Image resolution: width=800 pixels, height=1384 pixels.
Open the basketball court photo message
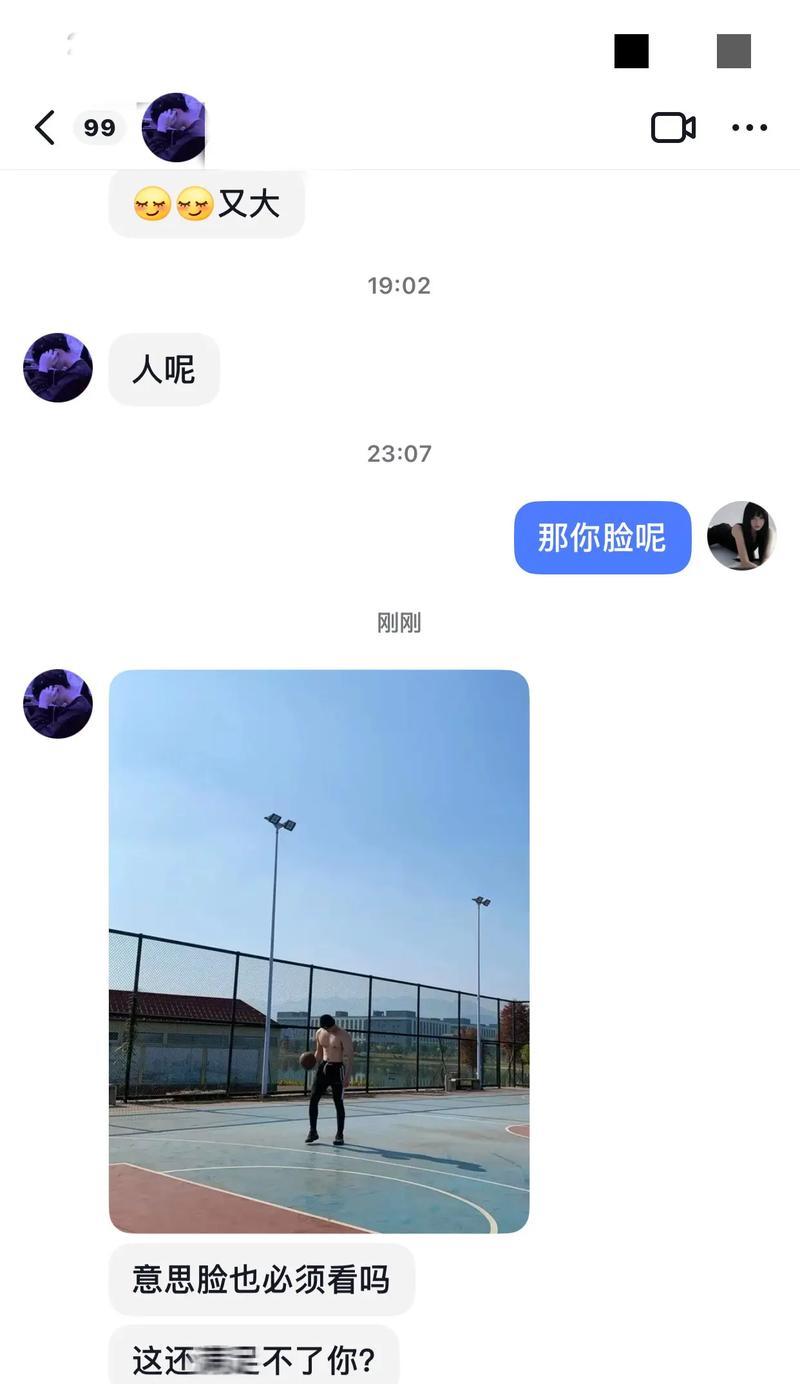pos(318,950)
